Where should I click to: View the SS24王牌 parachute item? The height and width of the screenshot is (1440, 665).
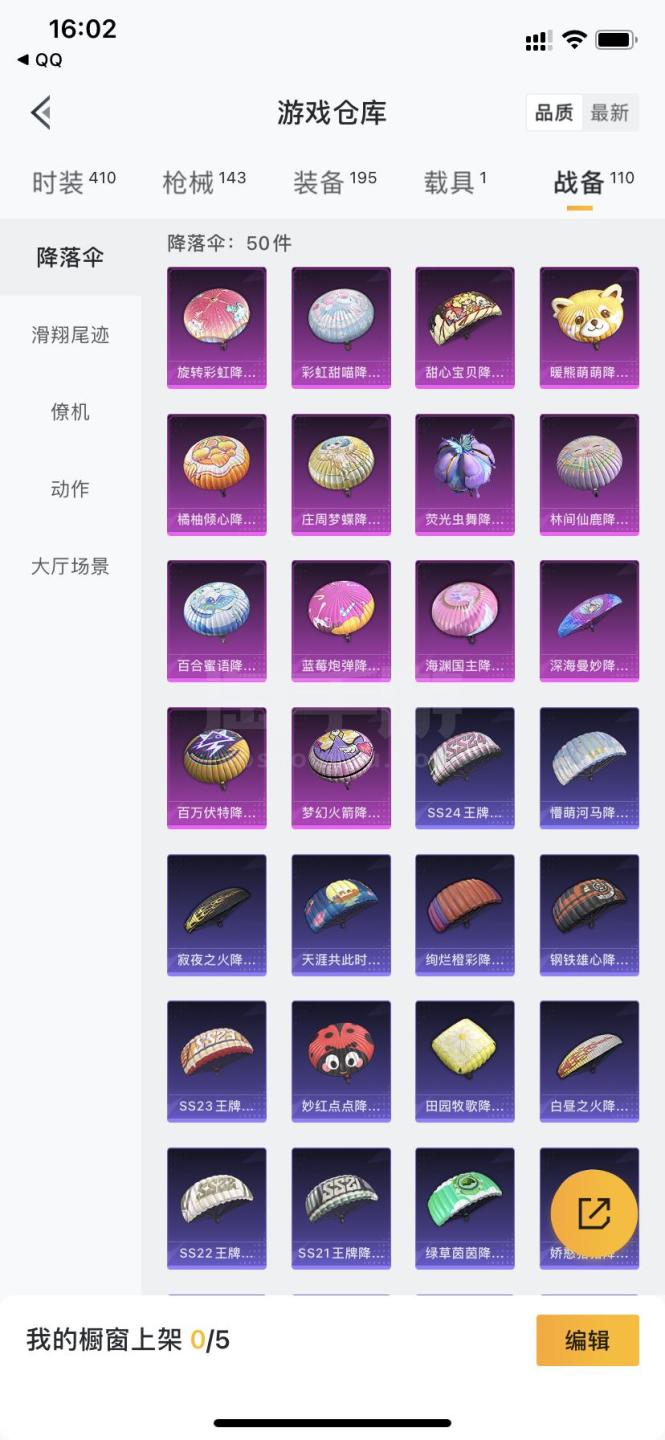[x=465, y=767]
